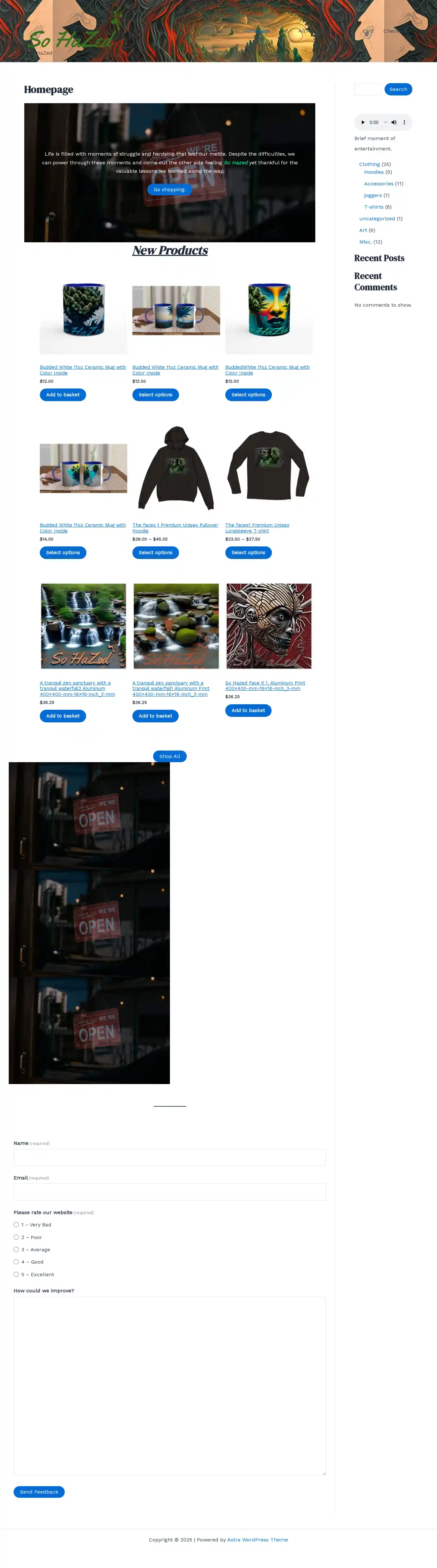Screen dimensions: 437x1568
Task: Select options for The faces 1 Hoodie
Action: point(155,553)
